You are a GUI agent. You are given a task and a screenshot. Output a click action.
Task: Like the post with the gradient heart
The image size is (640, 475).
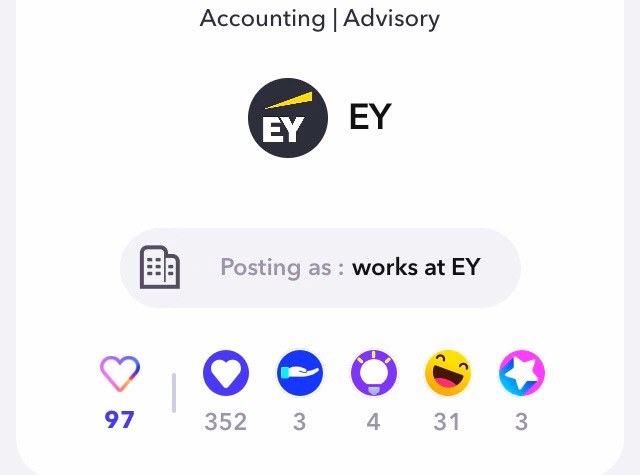coord(120,375)
